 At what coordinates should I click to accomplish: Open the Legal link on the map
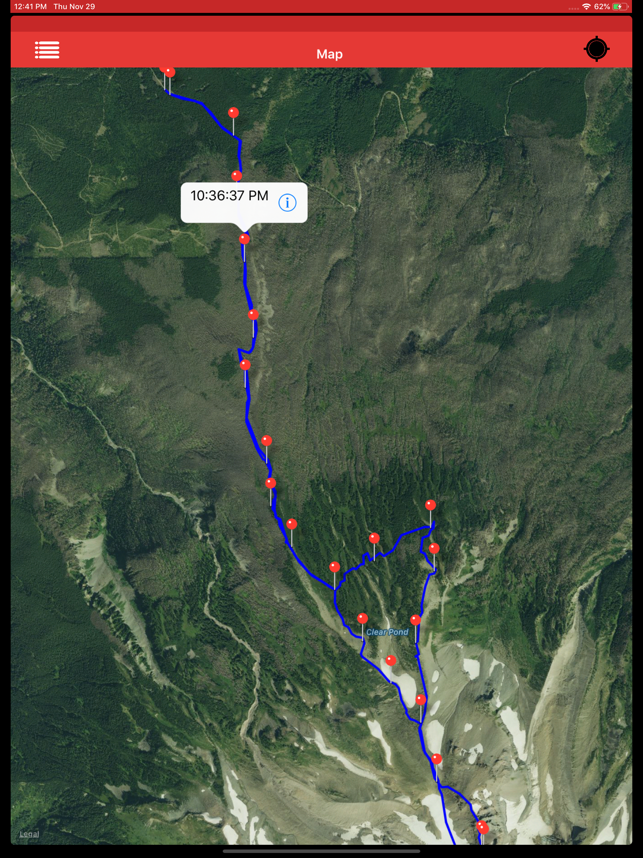[29, 834]
